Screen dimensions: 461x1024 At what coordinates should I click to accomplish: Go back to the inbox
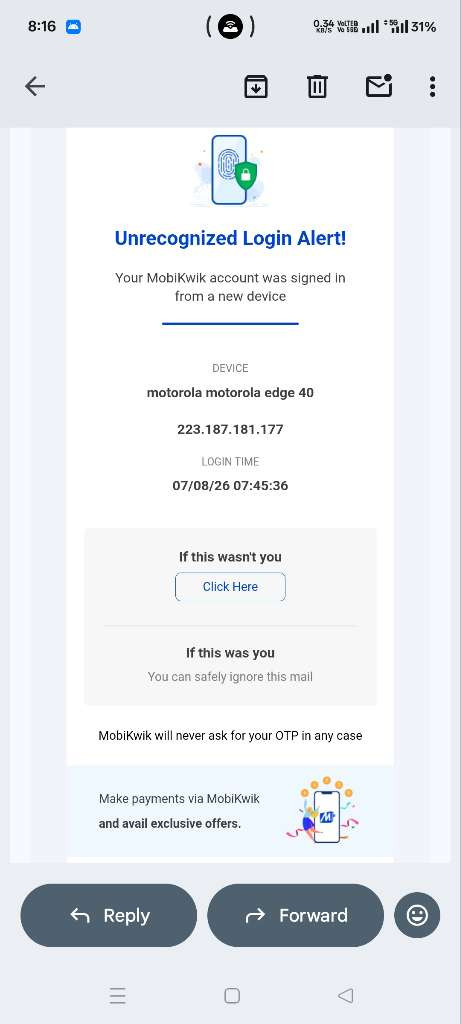tap(35, 86)
